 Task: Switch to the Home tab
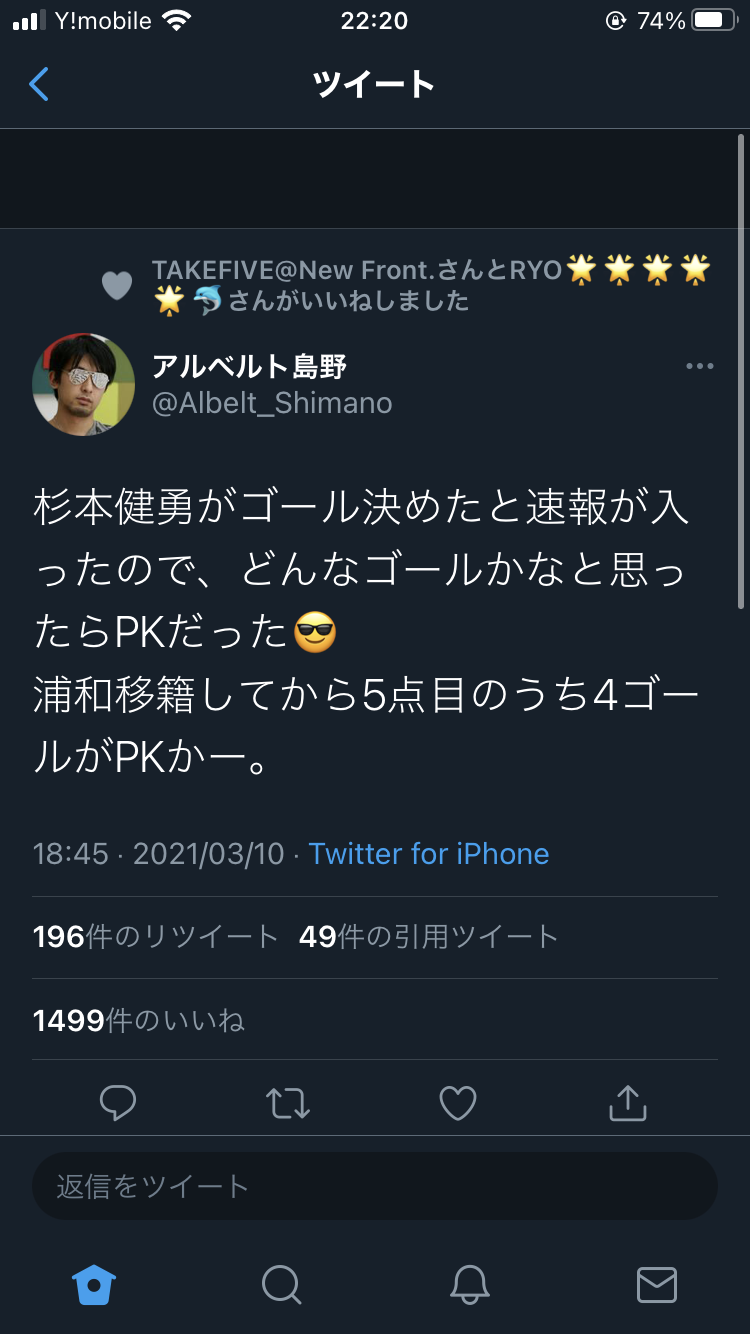click(x=94, y=1284)
